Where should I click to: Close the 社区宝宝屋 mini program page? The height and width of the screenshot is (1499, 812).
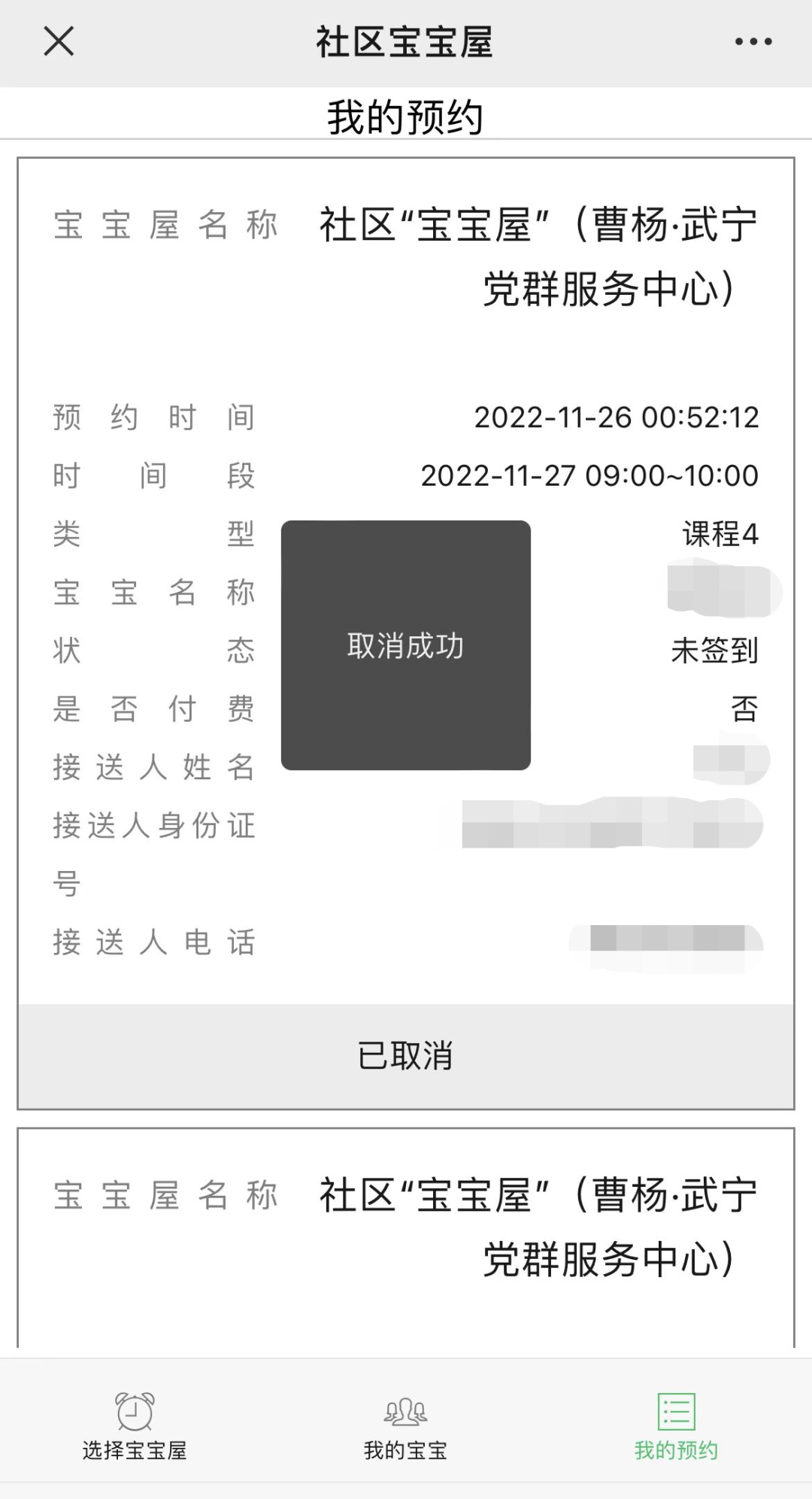point(59,41)
